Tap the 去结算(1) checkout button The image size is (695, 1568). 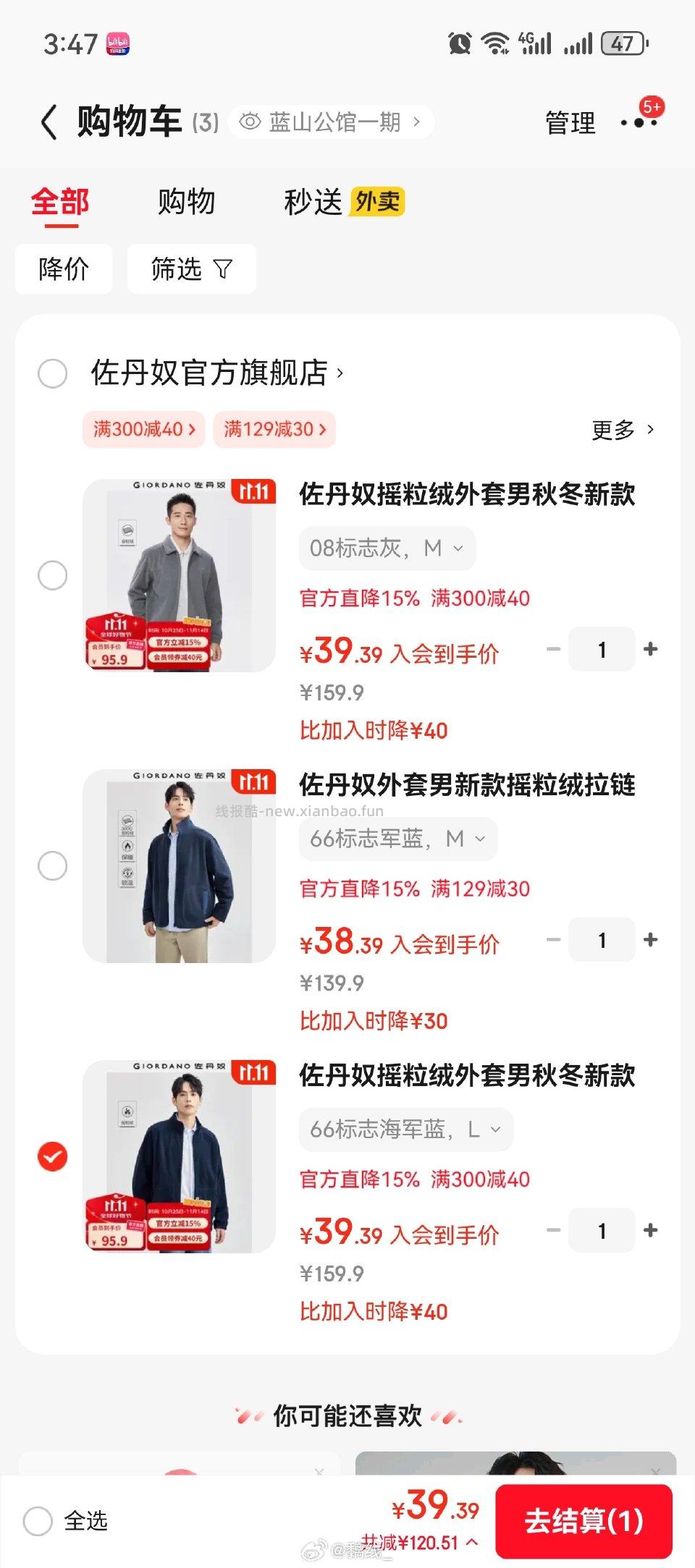[586, 1521]
